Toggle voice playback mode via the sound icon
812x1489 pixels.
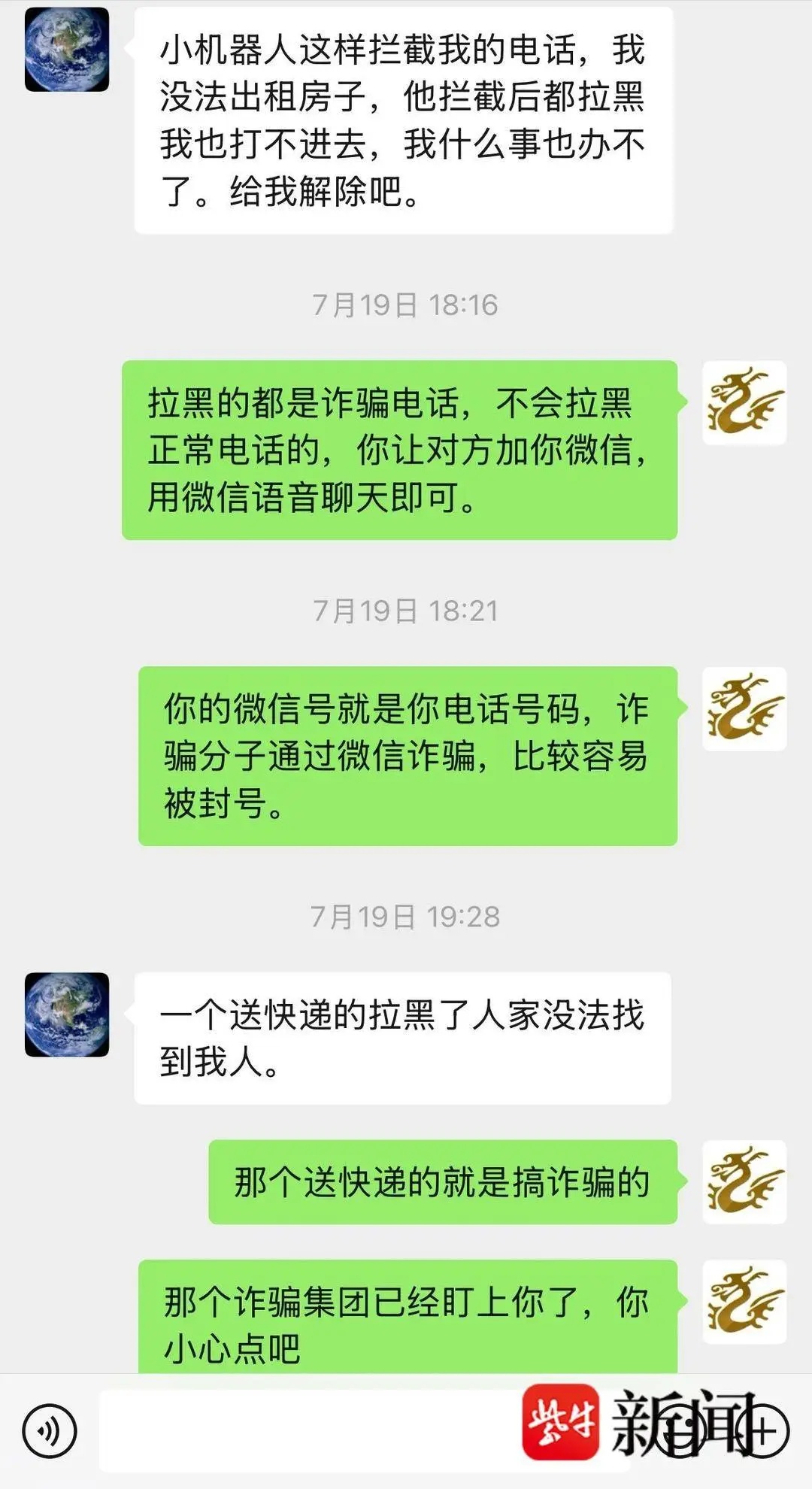pos(50,1430)
